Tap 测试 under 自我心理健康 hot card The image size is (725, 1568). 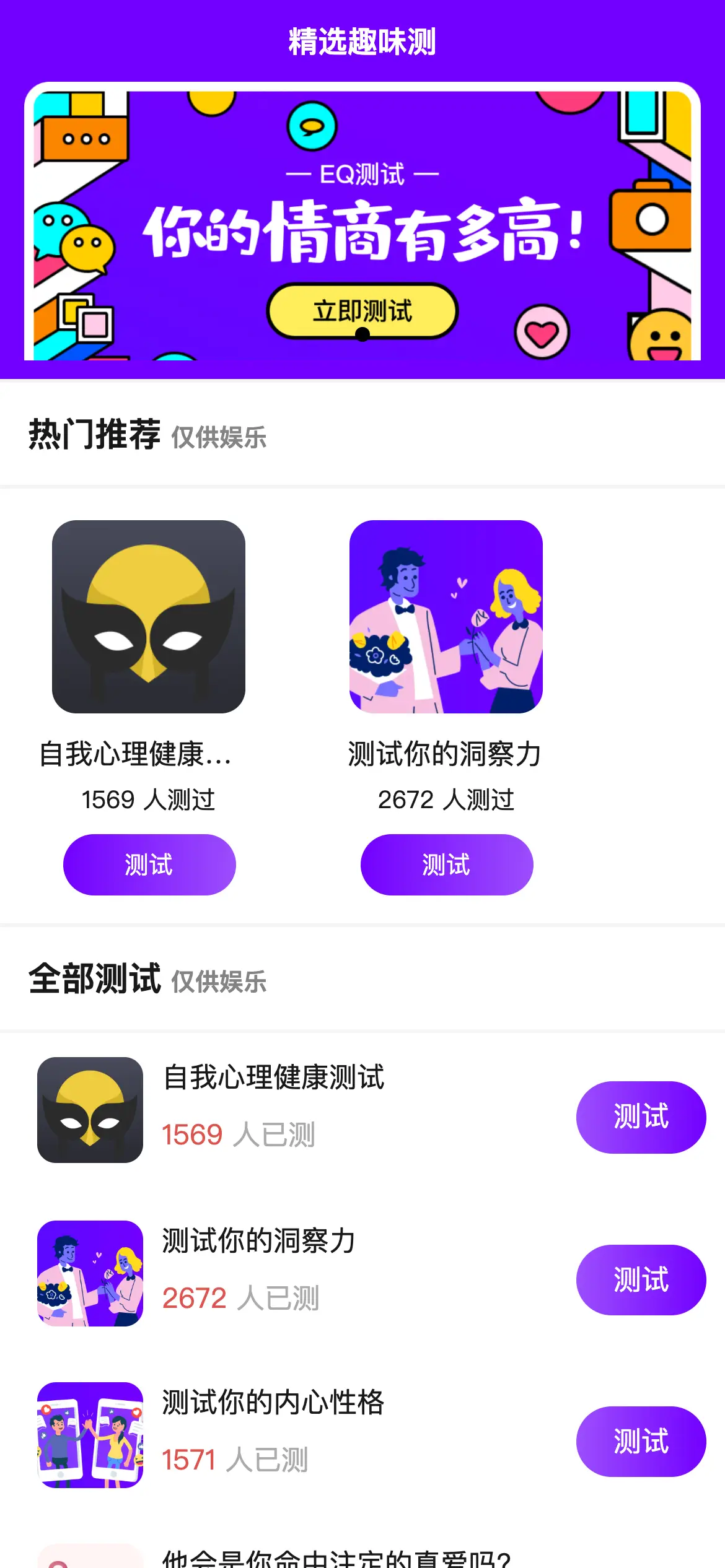click(x=149, y=865)
